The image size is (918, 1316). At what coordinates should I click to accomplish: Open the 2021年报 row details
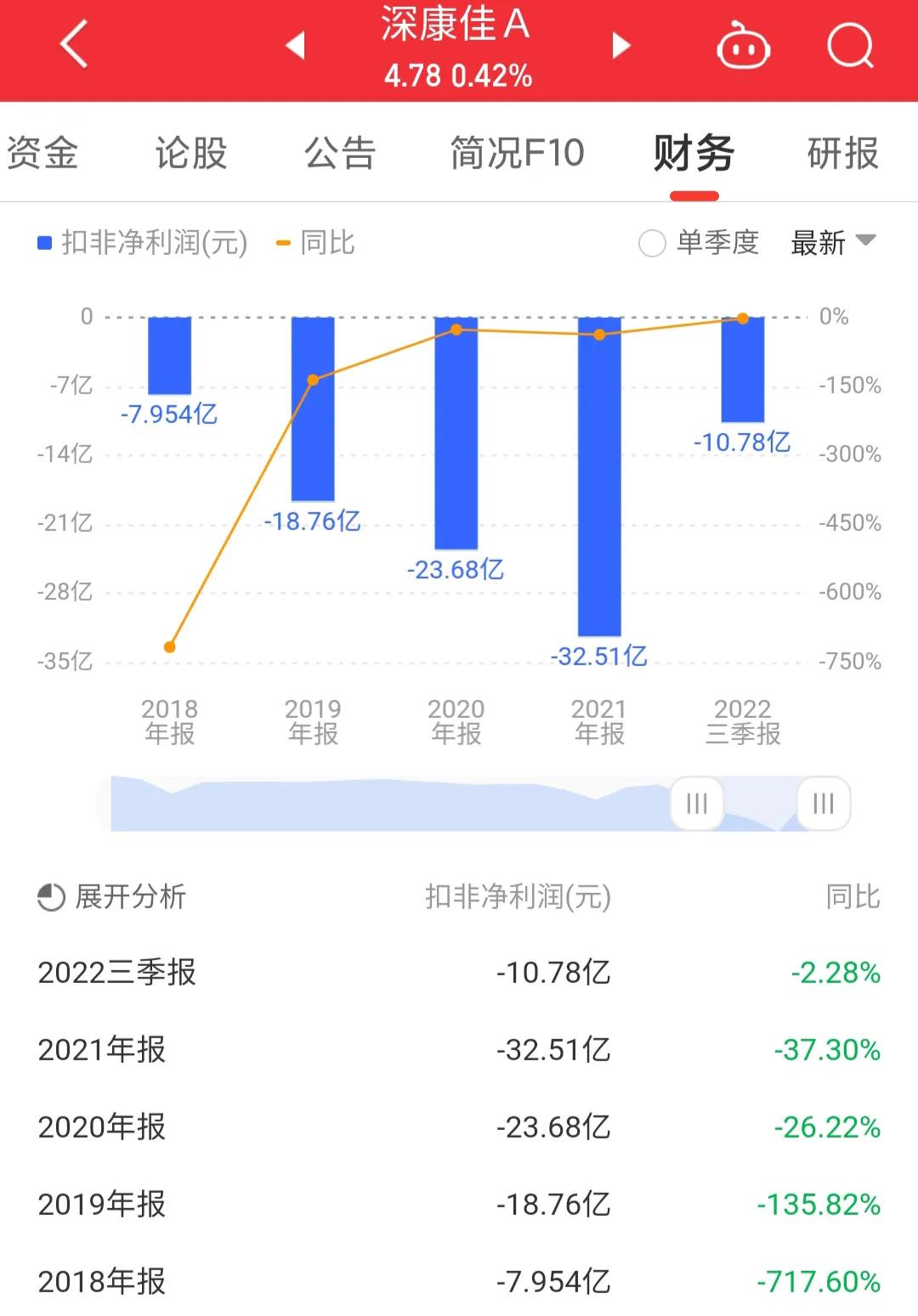459,1050
